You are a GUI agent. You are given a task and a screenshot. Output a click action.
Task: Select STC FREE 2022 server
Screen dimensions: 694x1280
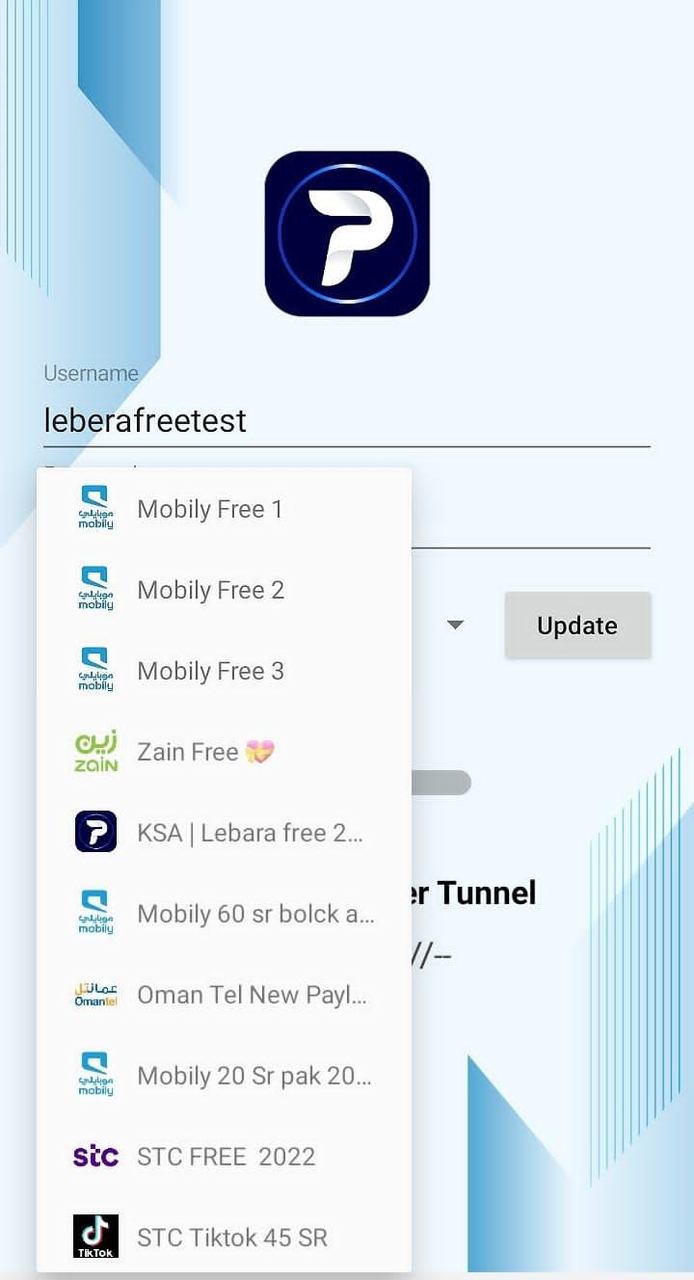tap(226, 1157)
